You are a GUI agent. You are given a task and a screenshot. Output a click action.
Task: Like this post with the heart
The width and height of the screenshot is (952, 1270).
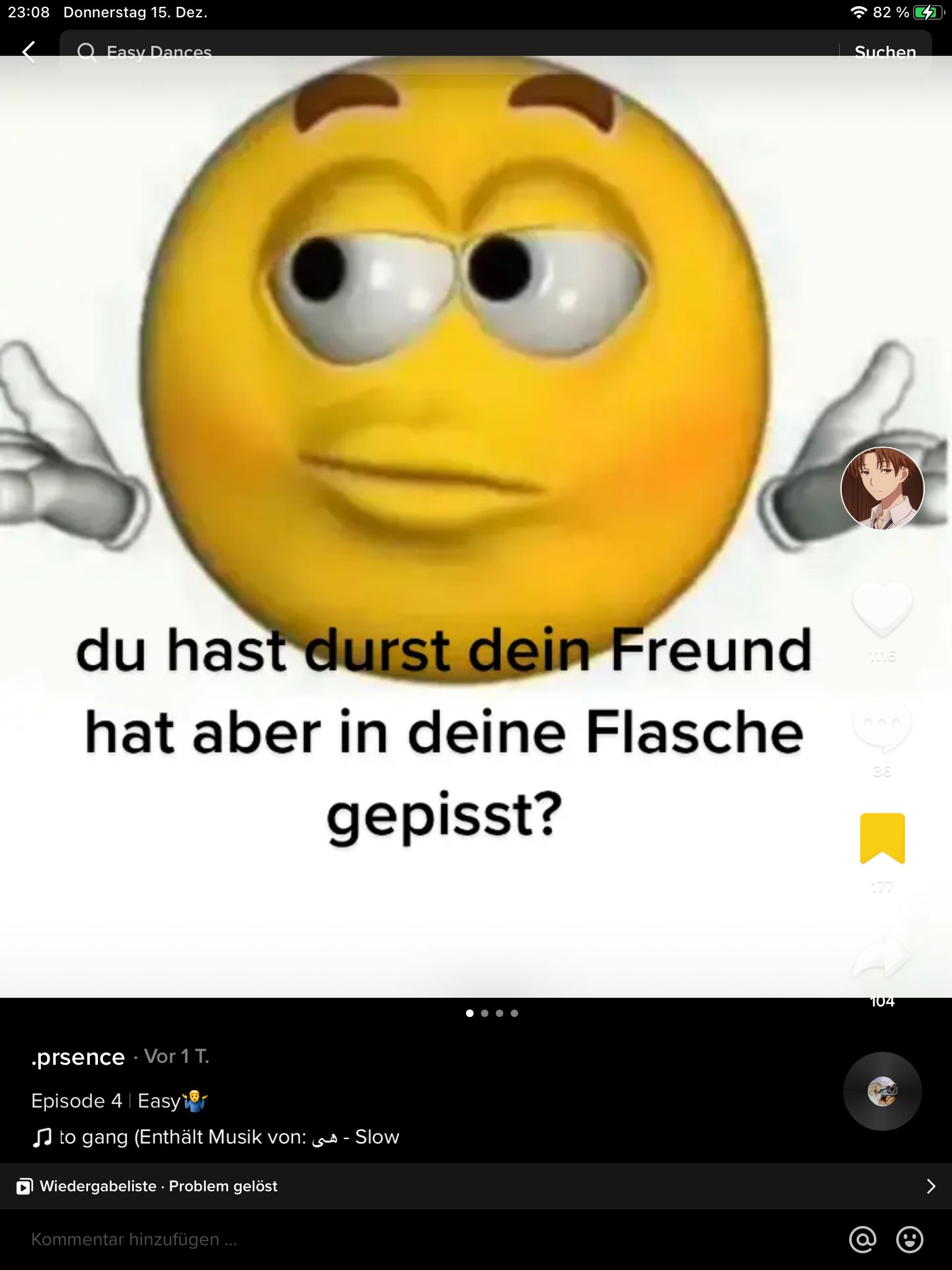click(x=882, y=608)
